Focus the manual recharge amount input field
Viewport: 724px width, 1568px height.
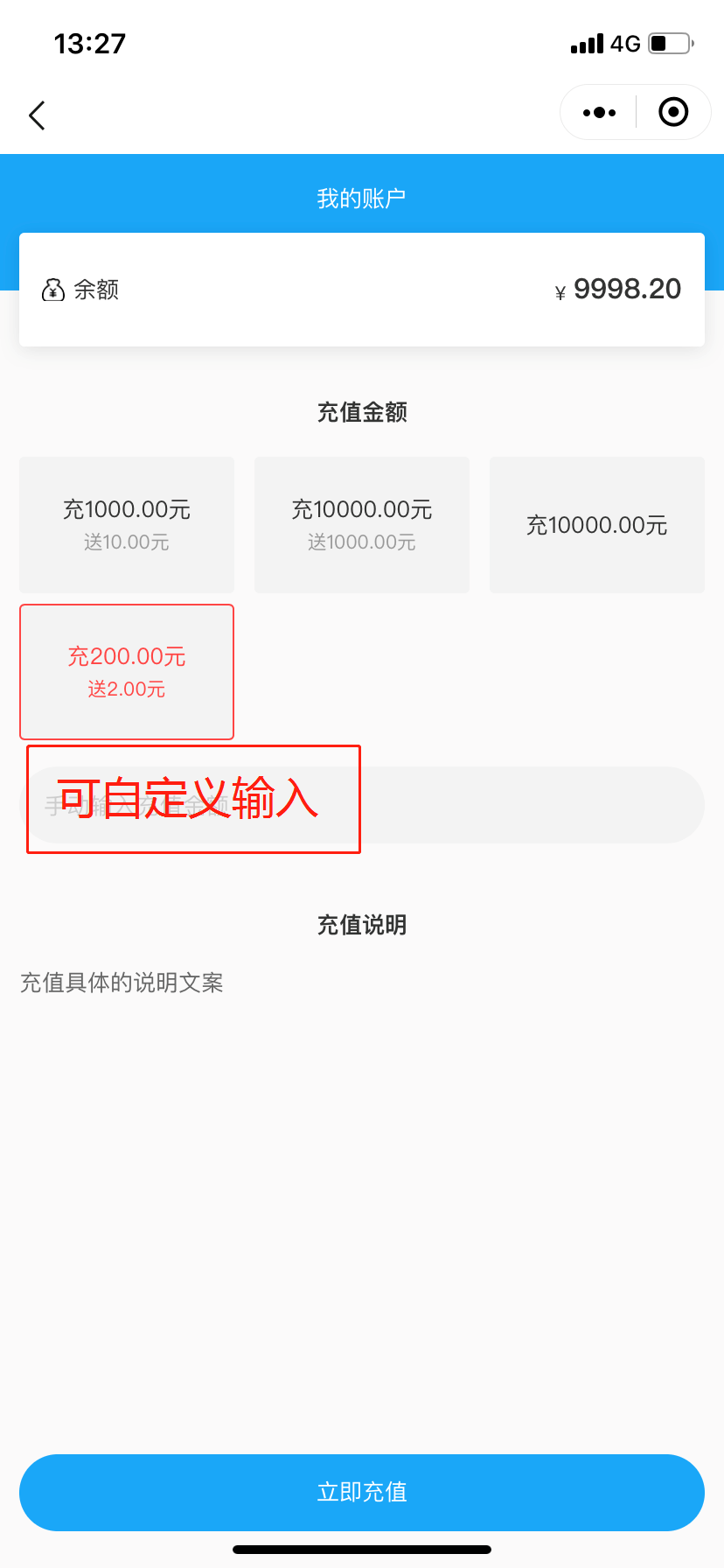[525, 805]
